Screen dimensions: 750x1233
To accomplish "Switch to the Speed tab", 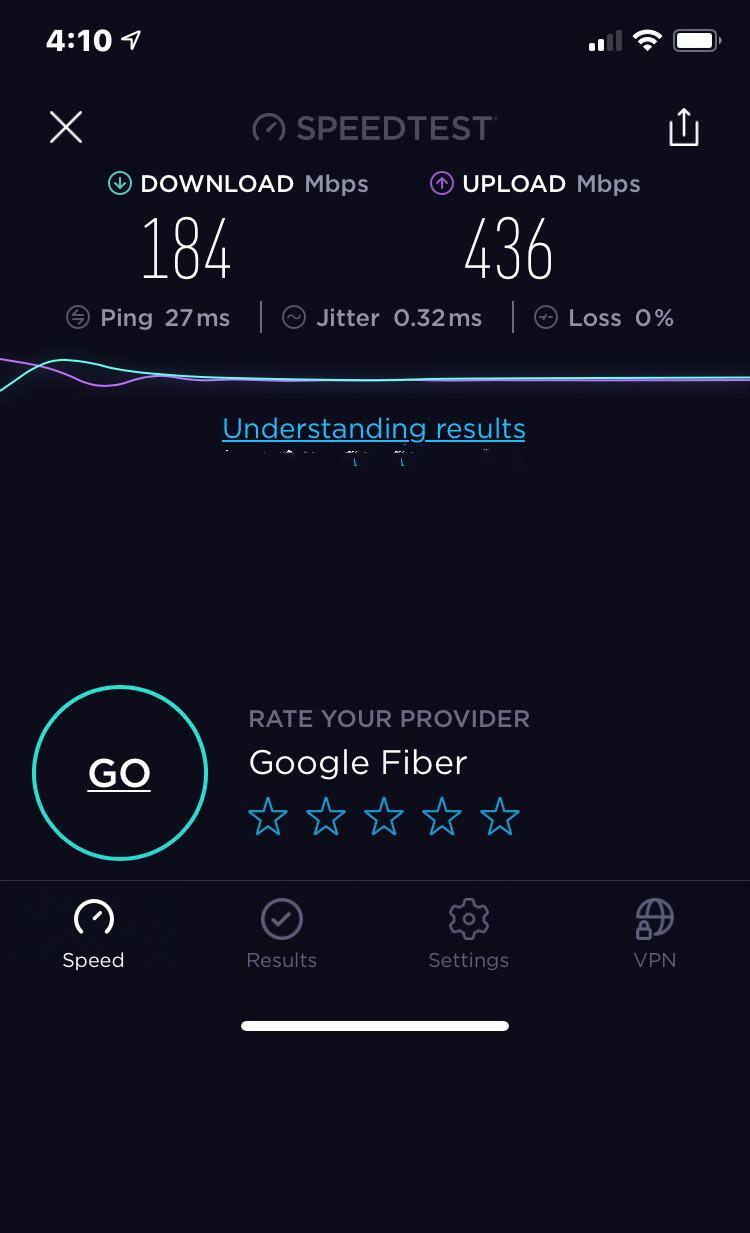I will [x=93, y=935].
